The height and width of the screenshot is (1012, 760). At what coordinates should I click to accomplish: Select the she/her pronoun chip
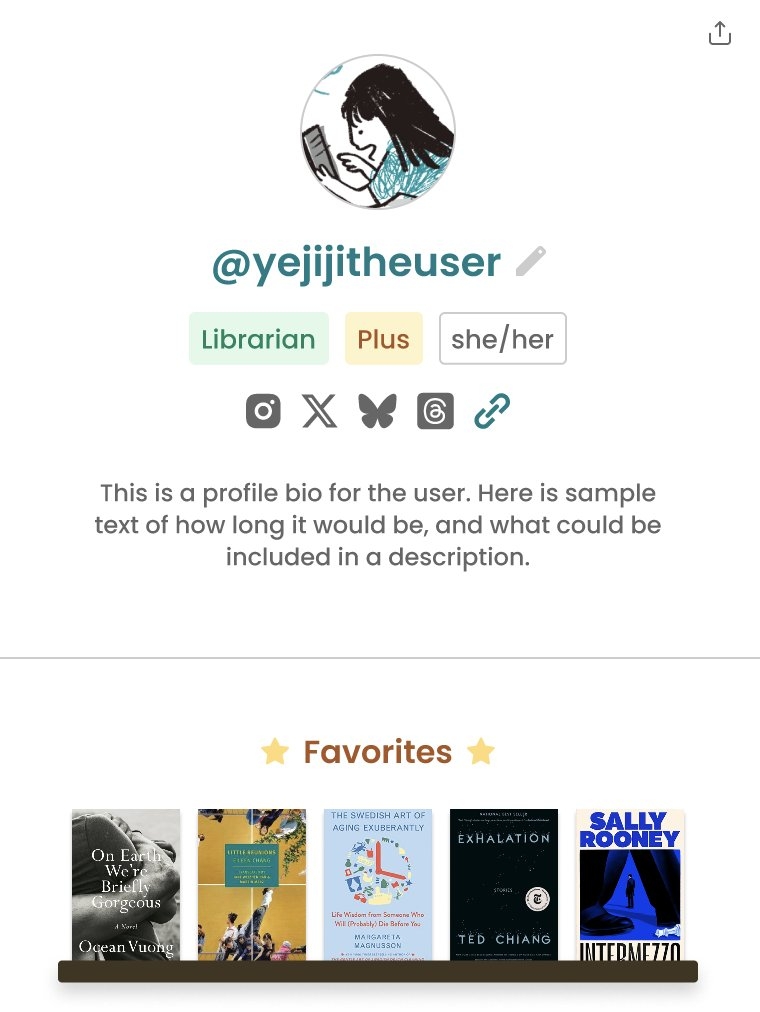click(x=502, y=339)
